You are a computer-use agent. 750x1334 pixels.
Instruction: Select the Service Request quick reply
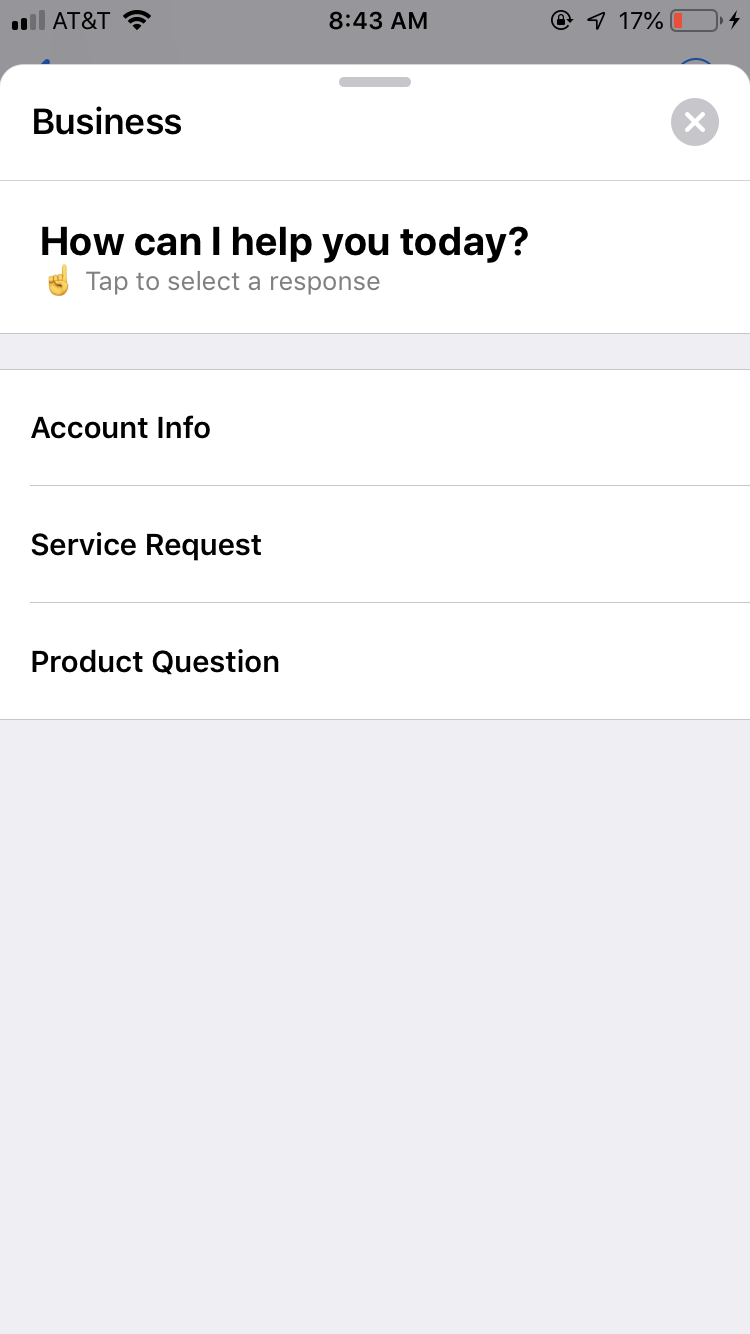coord(146,544)
